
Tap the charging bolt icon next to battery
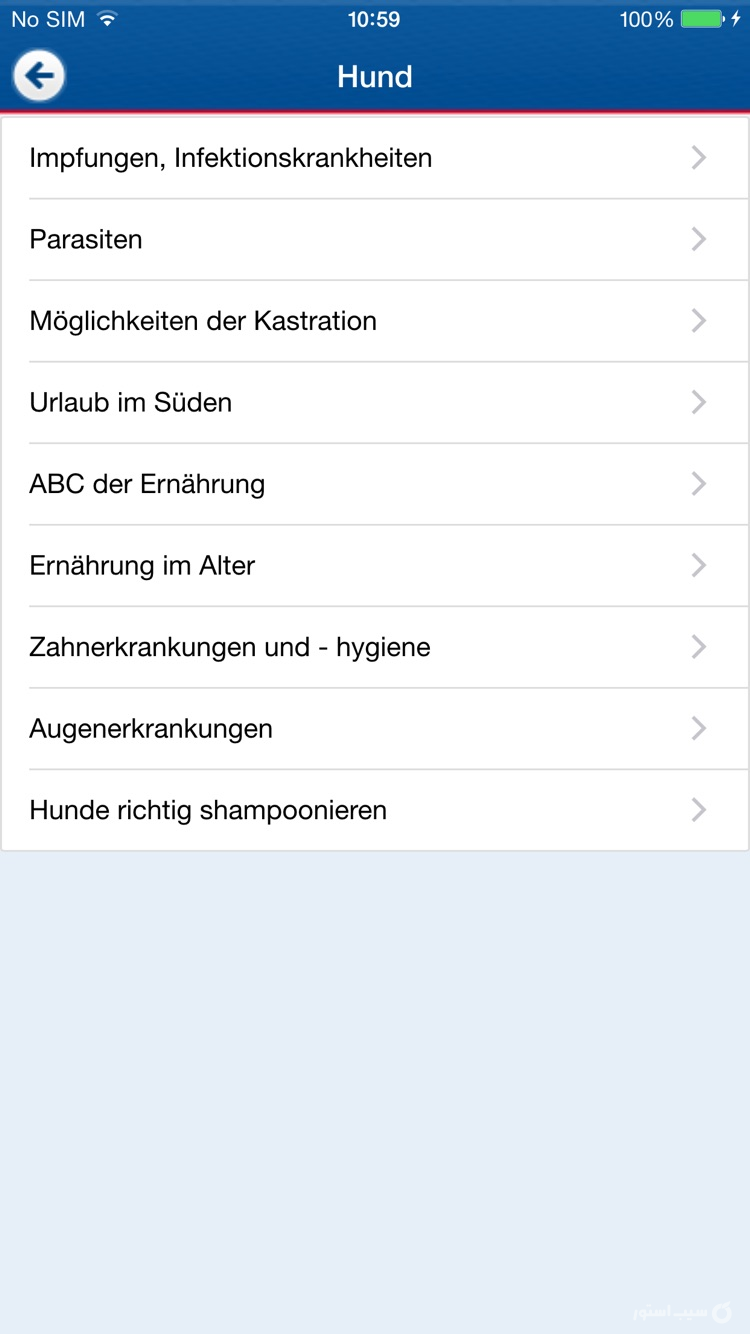point(733,17)
